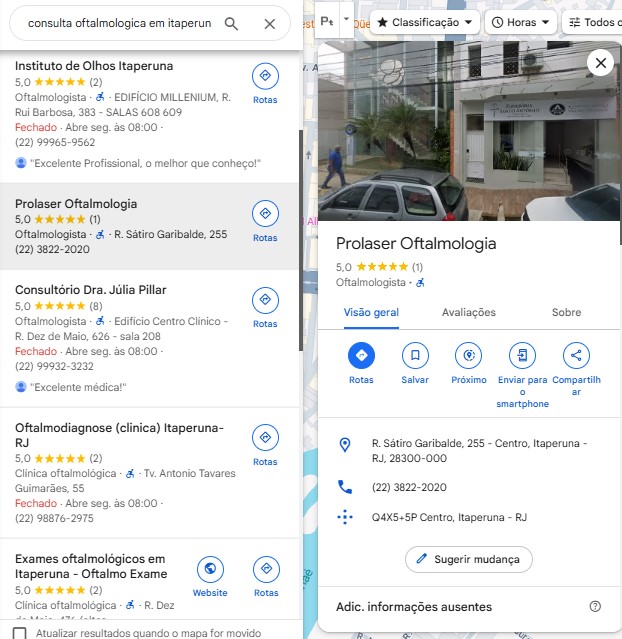Image resolution: width=622 pixels, height=639 pixels.
Task: Open Instituto de Olhos Itaperuna result
Action: pyautogui.click(x=94, y=66)
